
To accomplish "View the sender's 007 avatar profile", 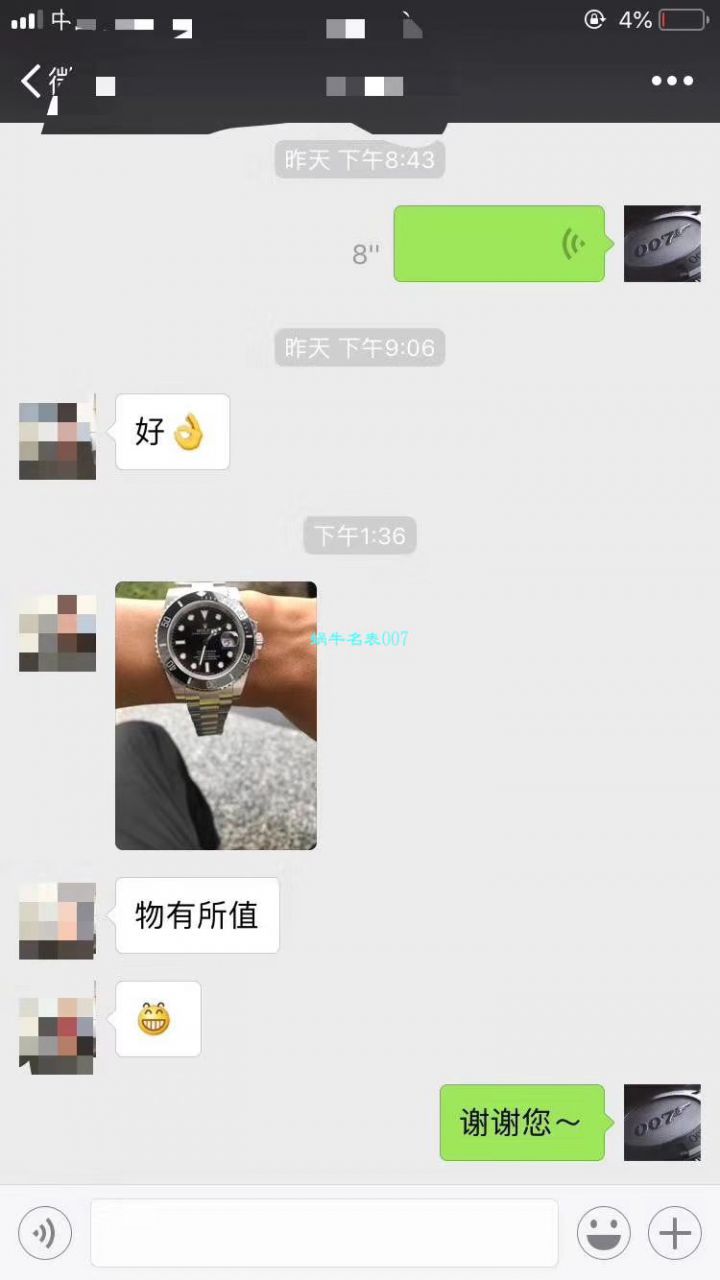I will [662, 244].
